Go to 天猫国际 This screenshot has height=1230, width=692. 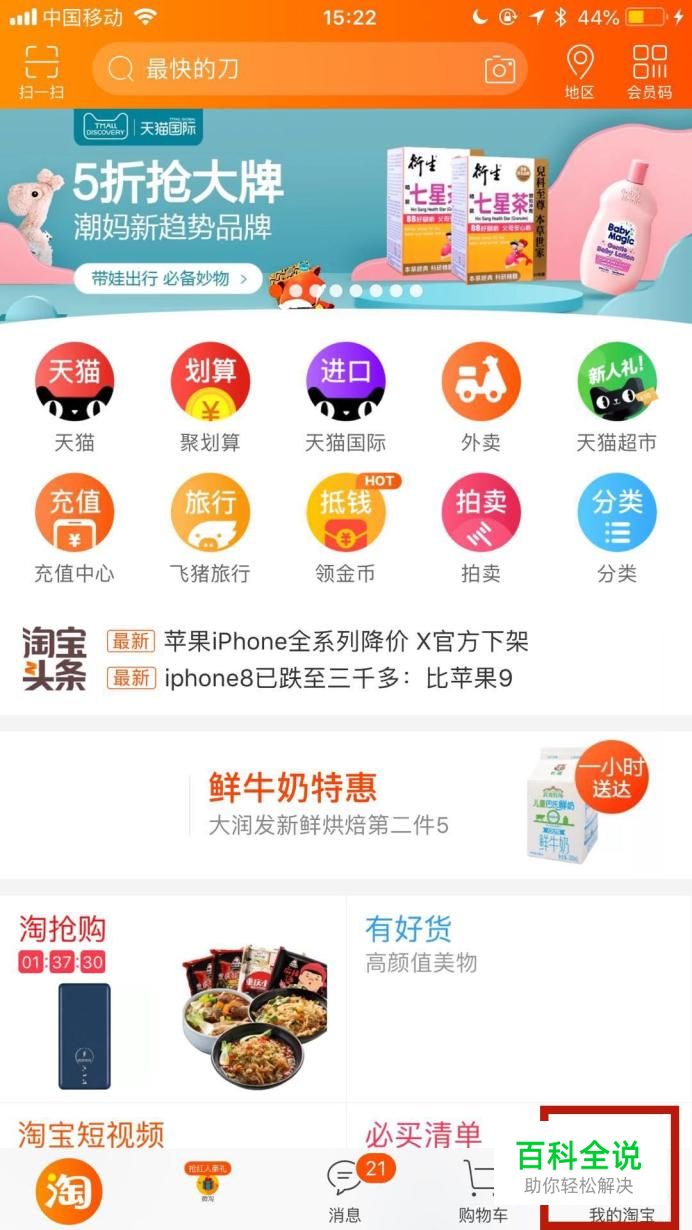345,396
